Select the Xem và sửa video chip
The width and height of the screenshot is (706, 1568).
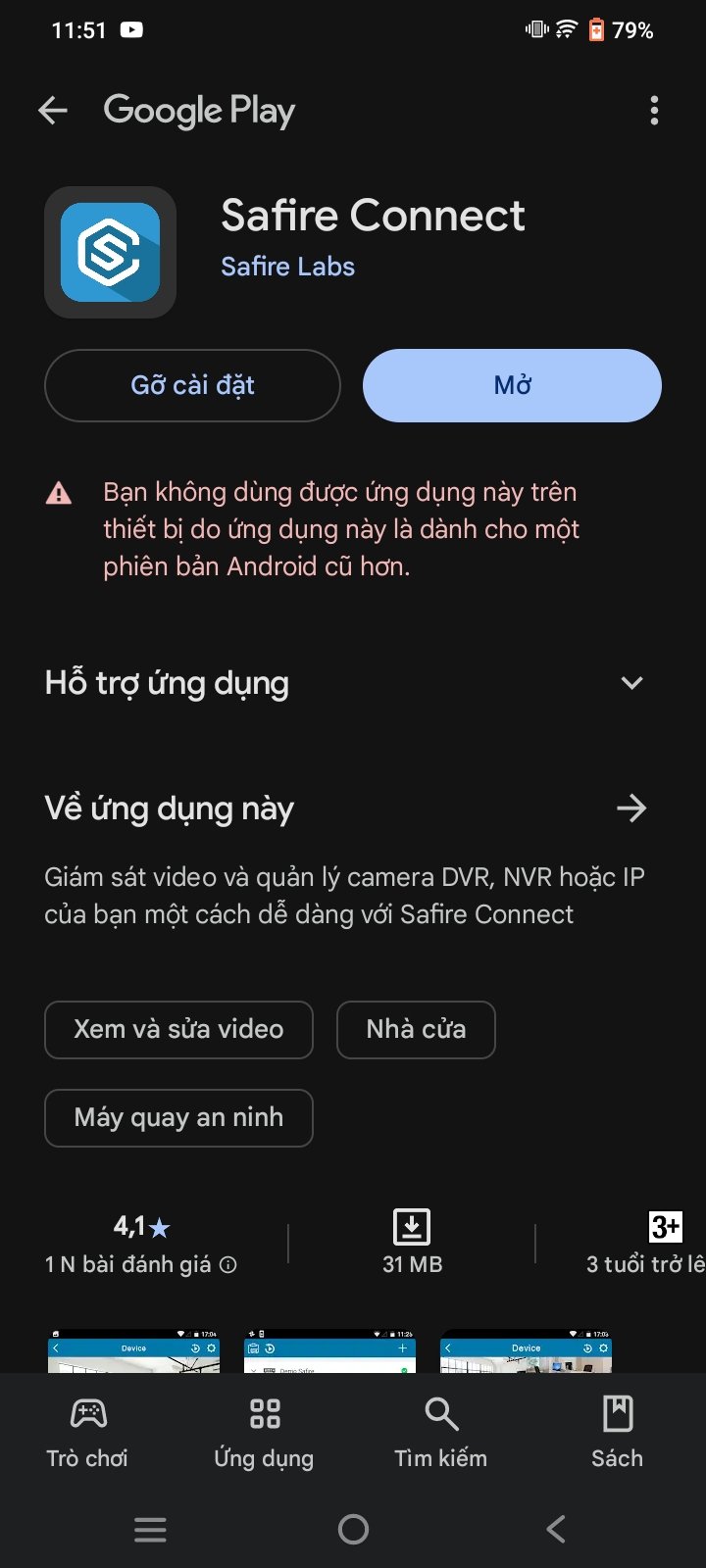click(x=178, y=1029)
